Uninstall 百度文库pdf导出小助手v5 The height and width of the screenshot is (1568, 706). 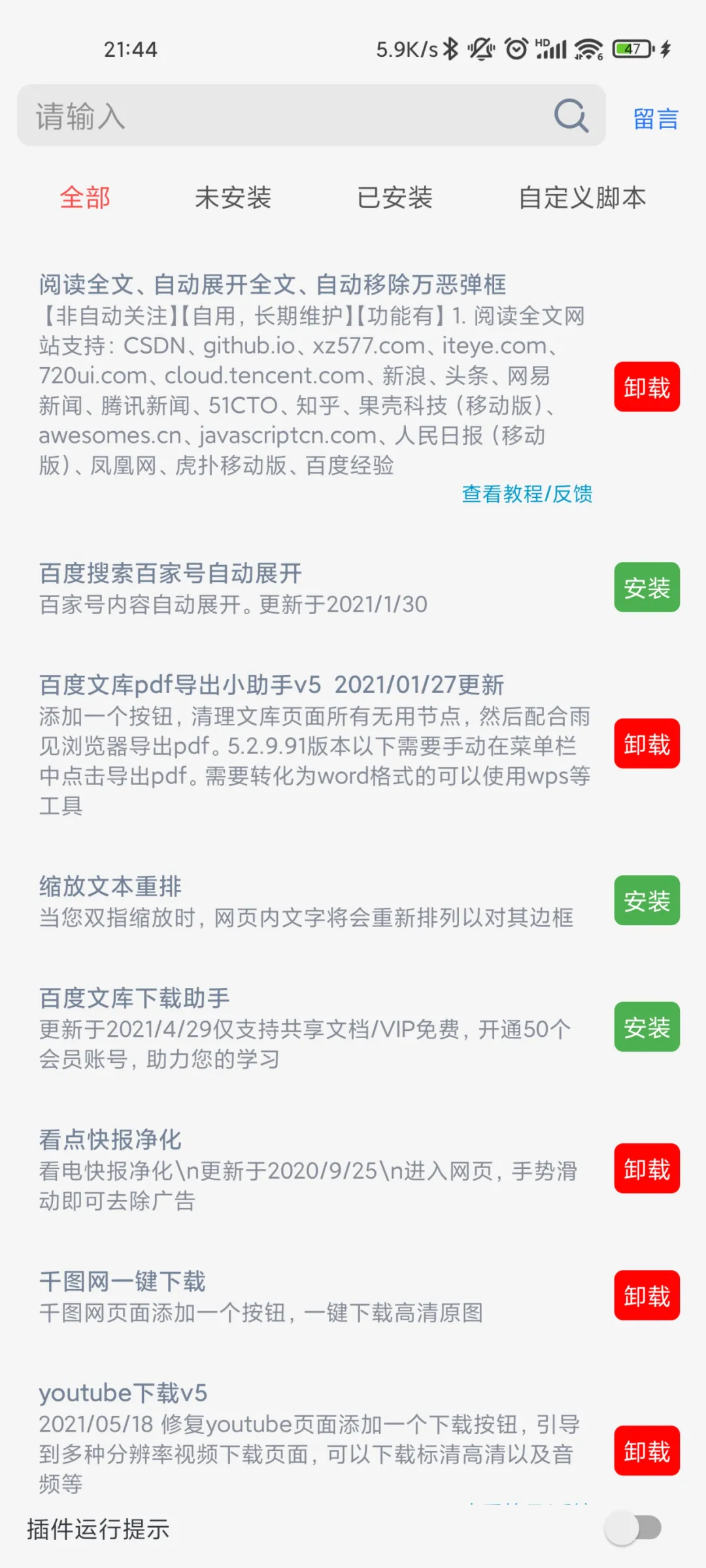tap(647, 743)
